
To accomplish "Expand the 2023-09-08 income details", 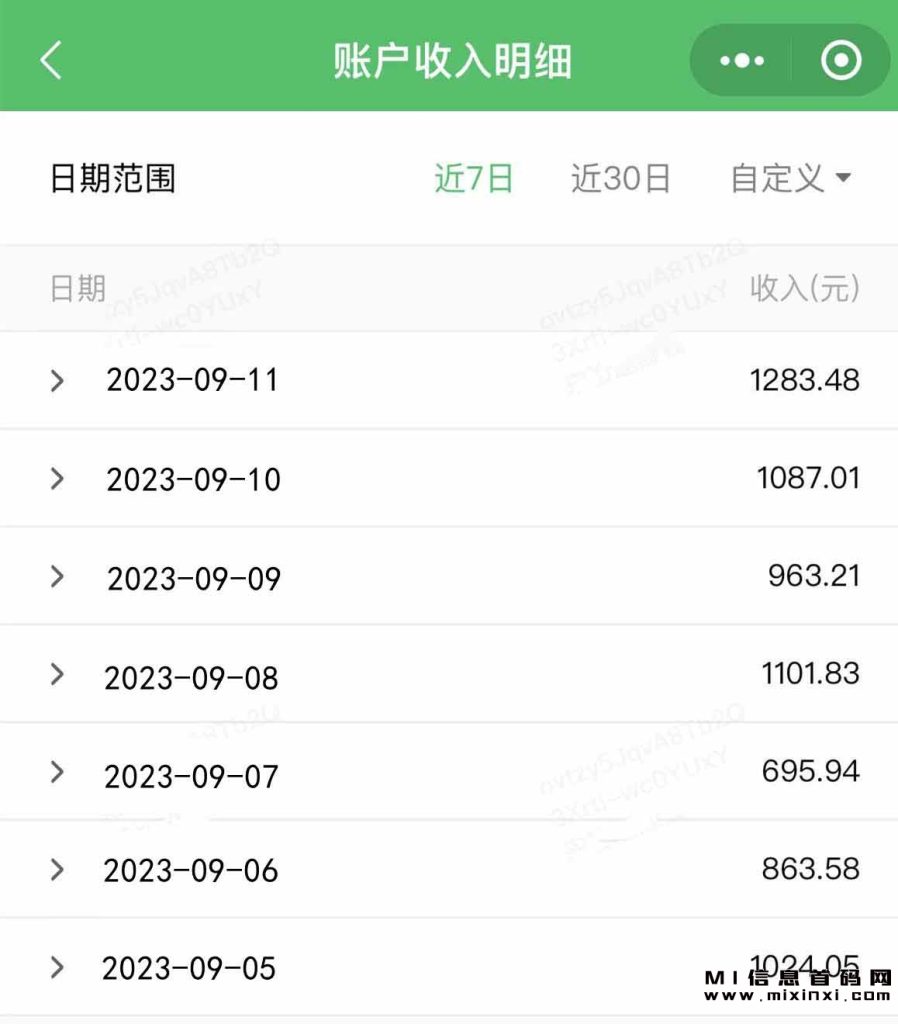I will click(x=58, y=675).
